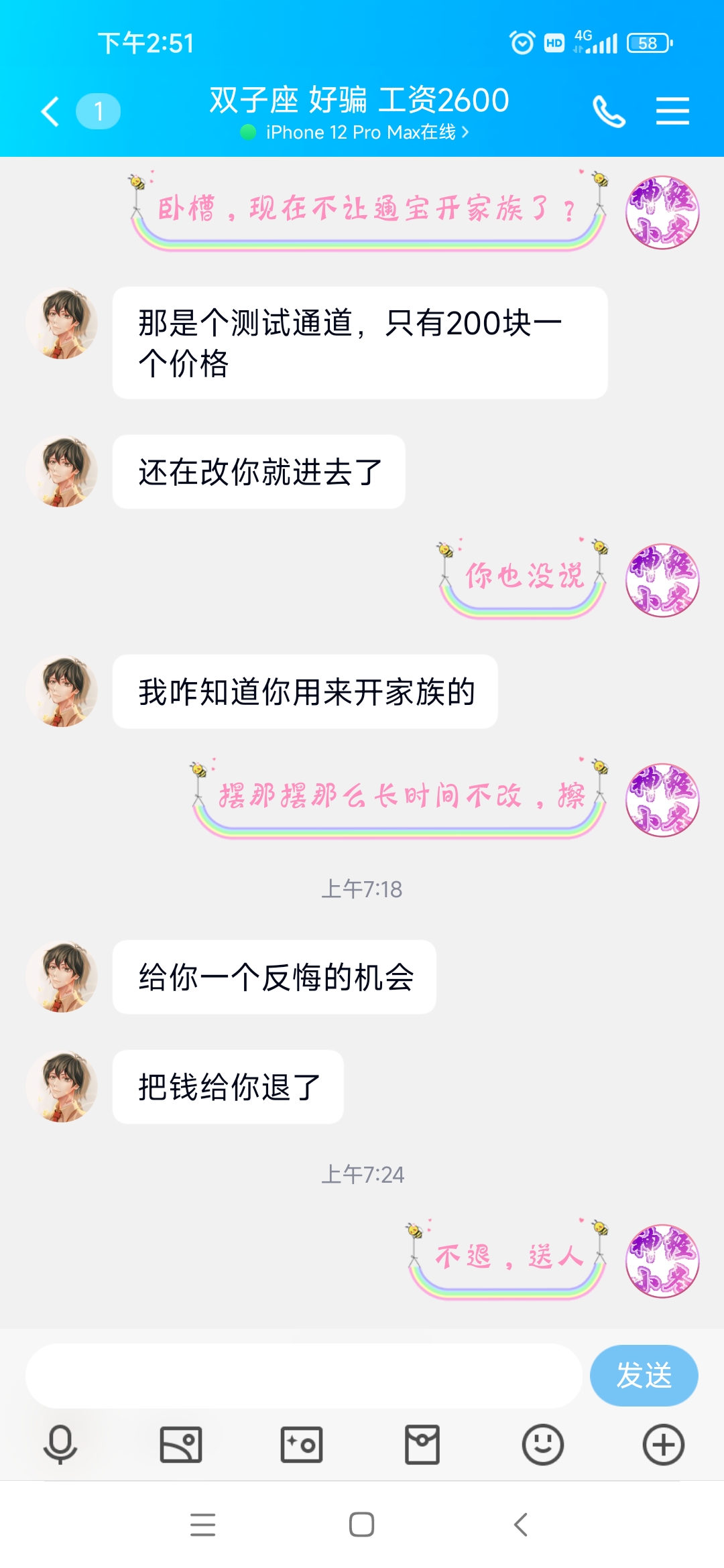Expand the iPhone 12 Pro Max online status

pos(362,132)
